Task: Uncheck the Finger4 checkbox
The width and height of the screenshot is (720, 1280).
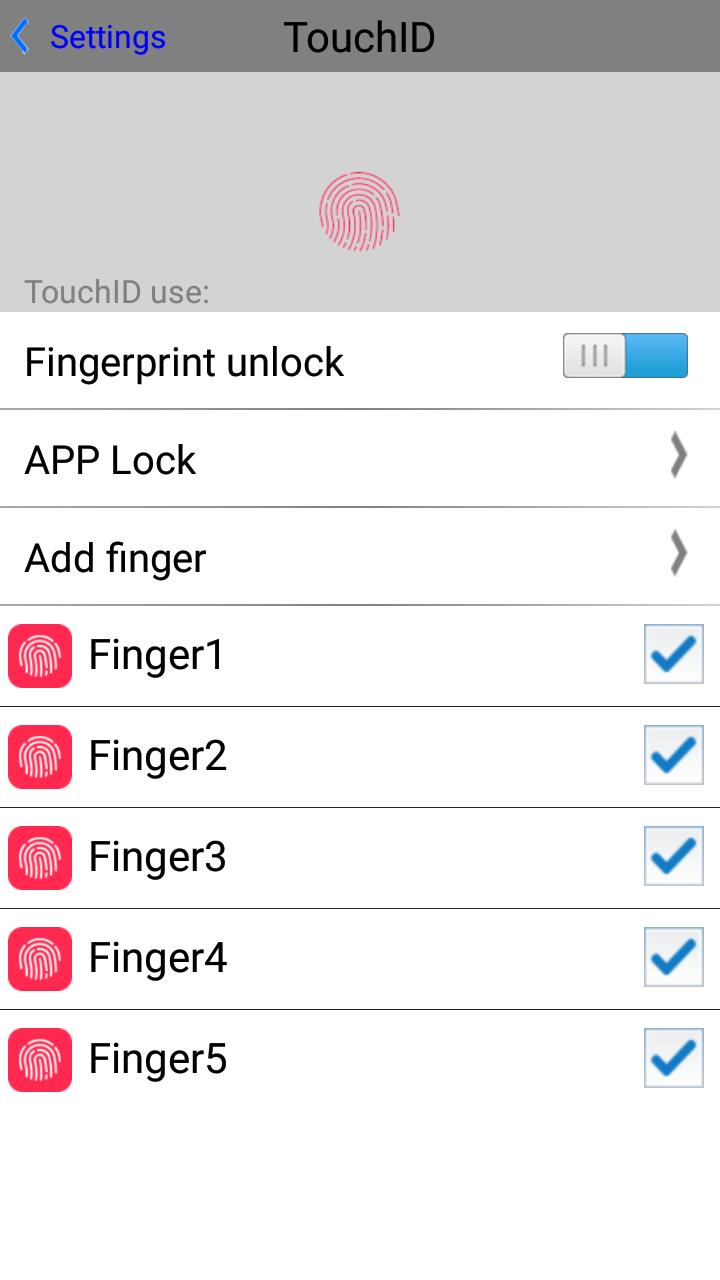Action: click(674, 957)
